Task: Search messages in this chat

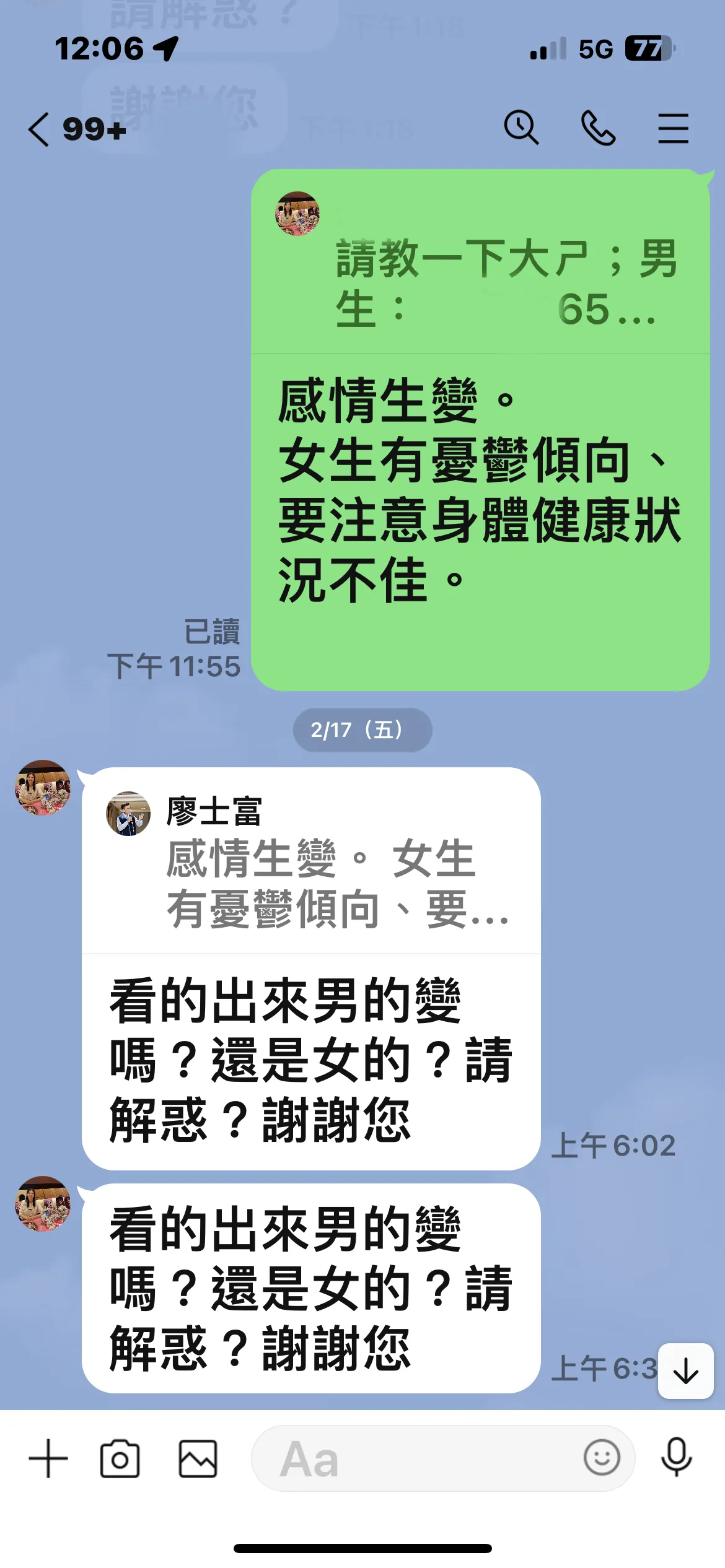Action: click(x=521, y=128)
